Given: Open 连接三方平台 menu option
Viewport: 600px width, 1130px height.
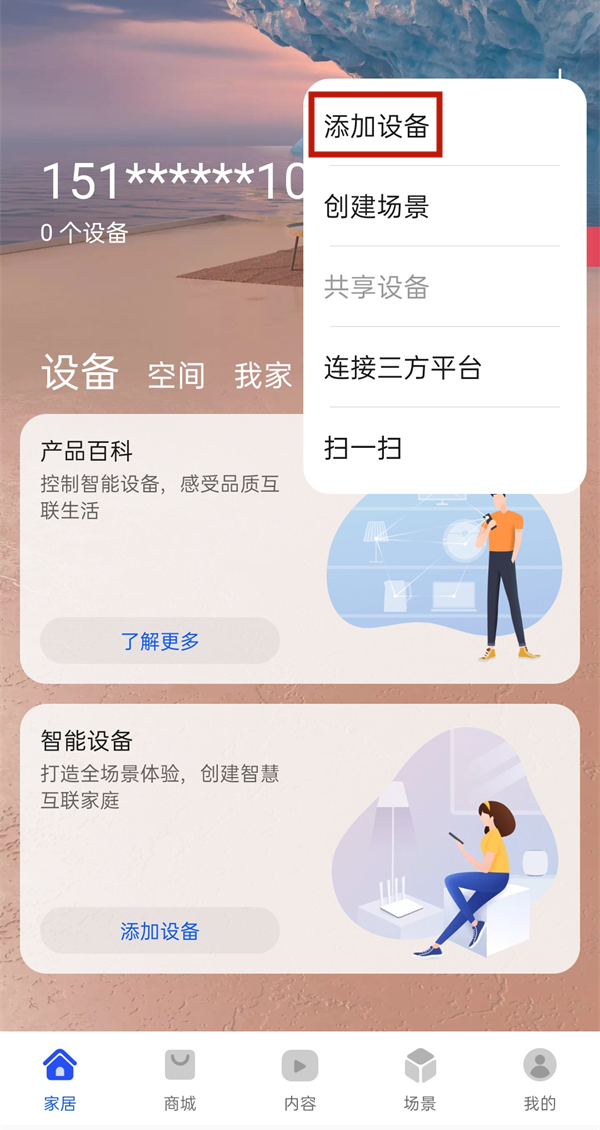Looking at the screenshot, I should [x=402, y=368].
